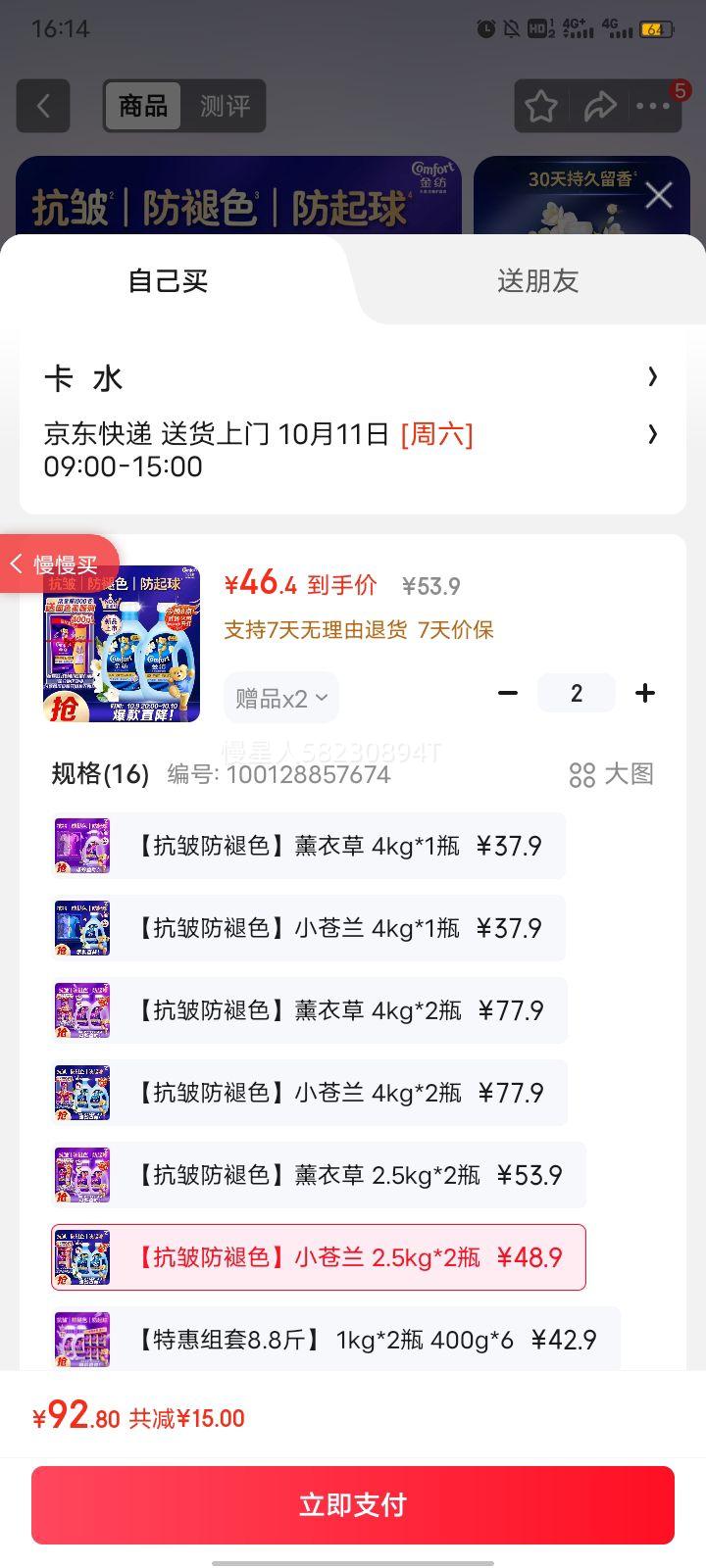The image size is (706, 1568).
Task: Expand the 赠品x2 dropdown
Action: click(x=281, y=698)
